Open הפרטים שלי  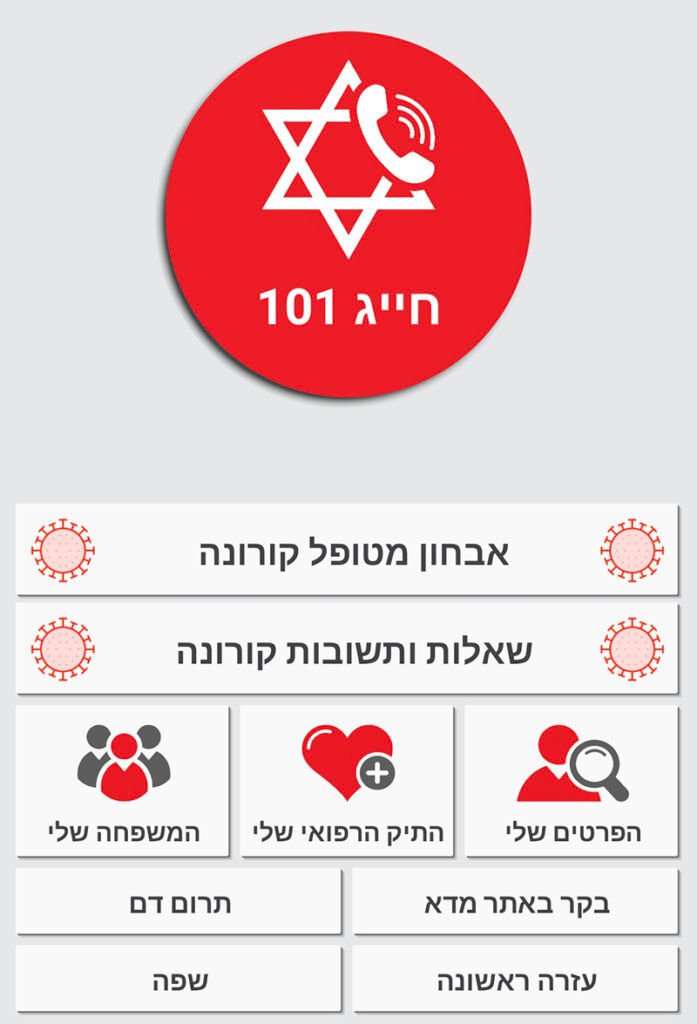[x=571, y=782]
